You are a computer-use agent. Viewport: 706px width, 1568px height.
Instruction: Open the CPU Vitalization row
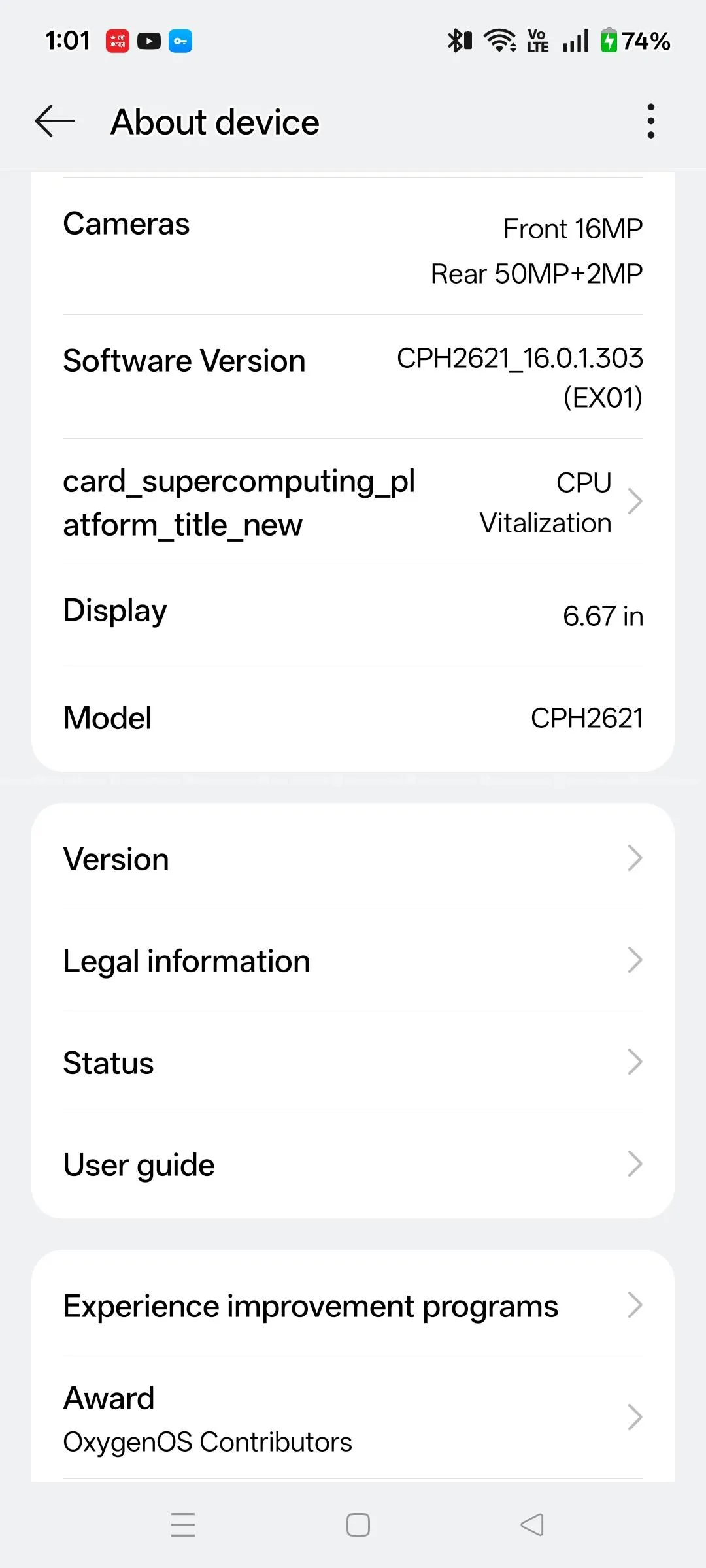click(353, 502)
